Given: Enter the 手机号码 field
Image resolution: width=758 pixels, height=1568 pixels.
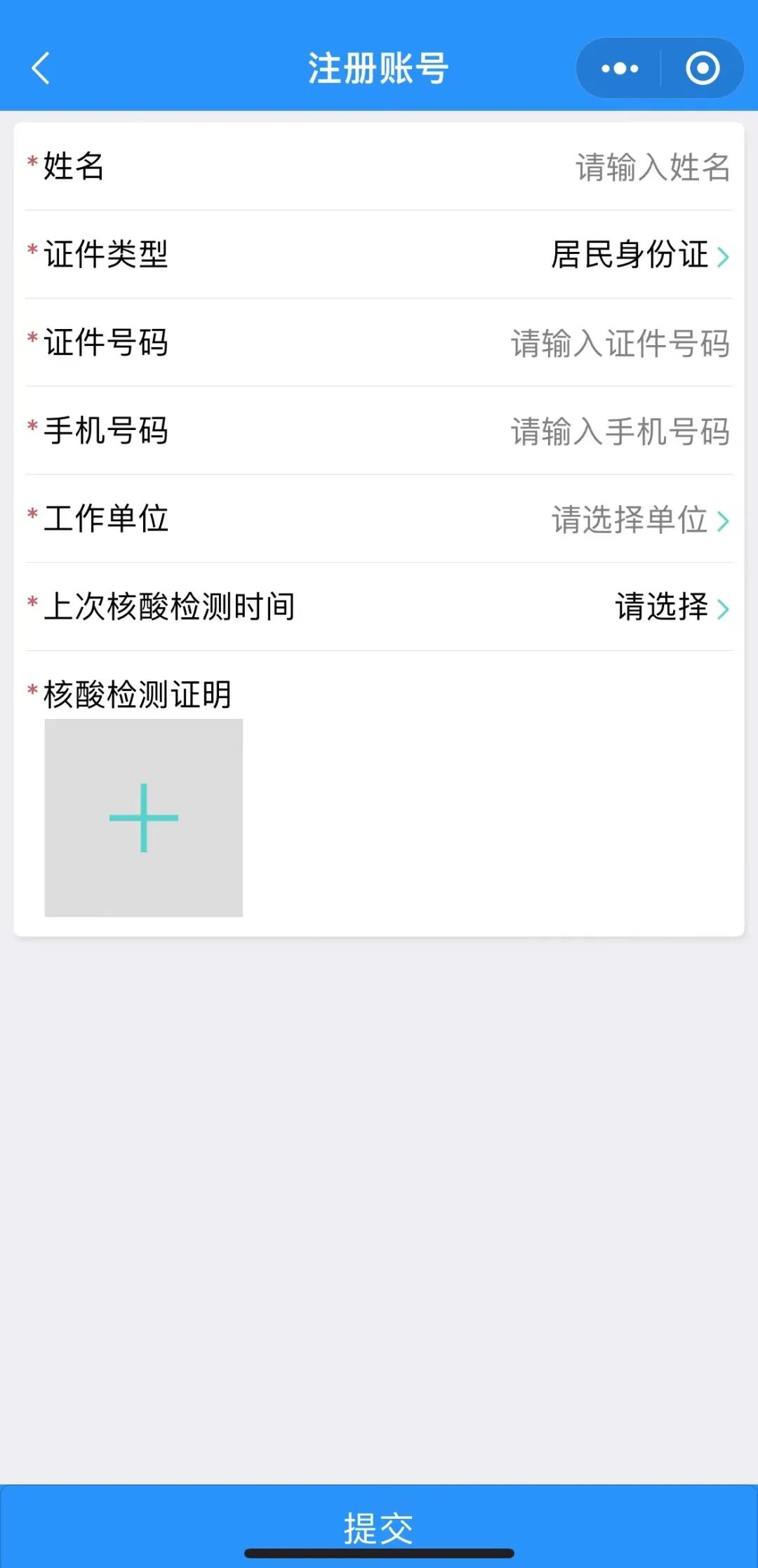Looking at the screenshot, I should click(x=620, y=431).
